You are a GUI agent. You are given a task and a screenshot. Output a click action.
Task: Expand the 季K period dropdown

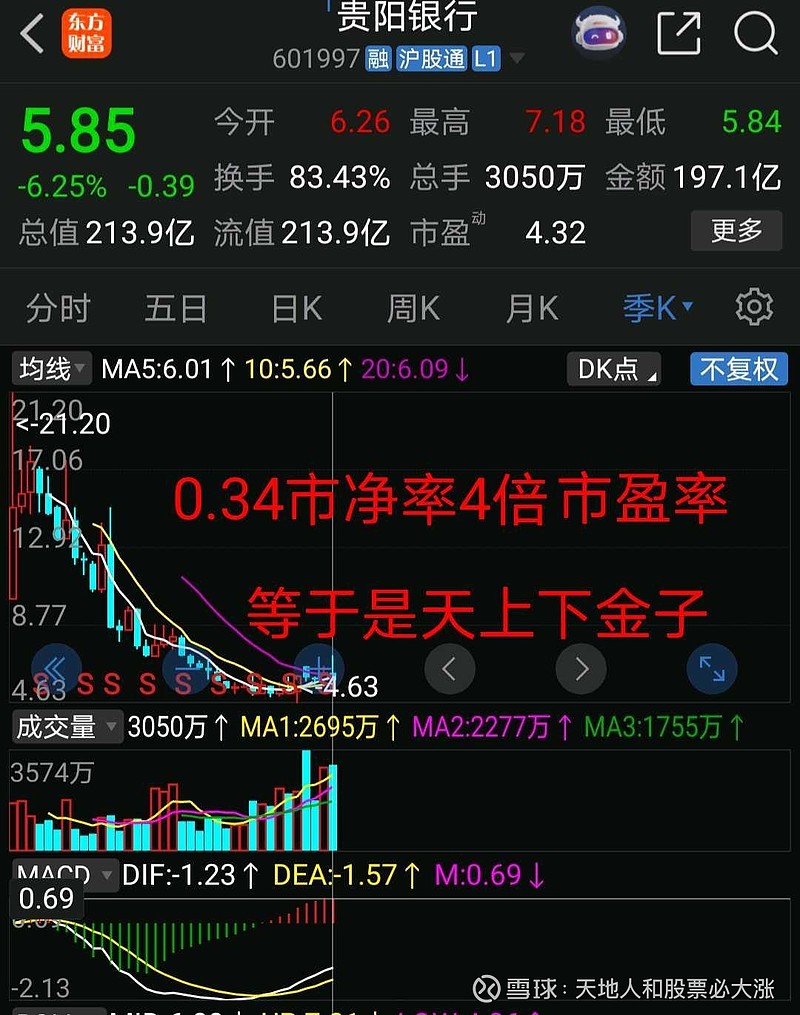click(658, 308)
